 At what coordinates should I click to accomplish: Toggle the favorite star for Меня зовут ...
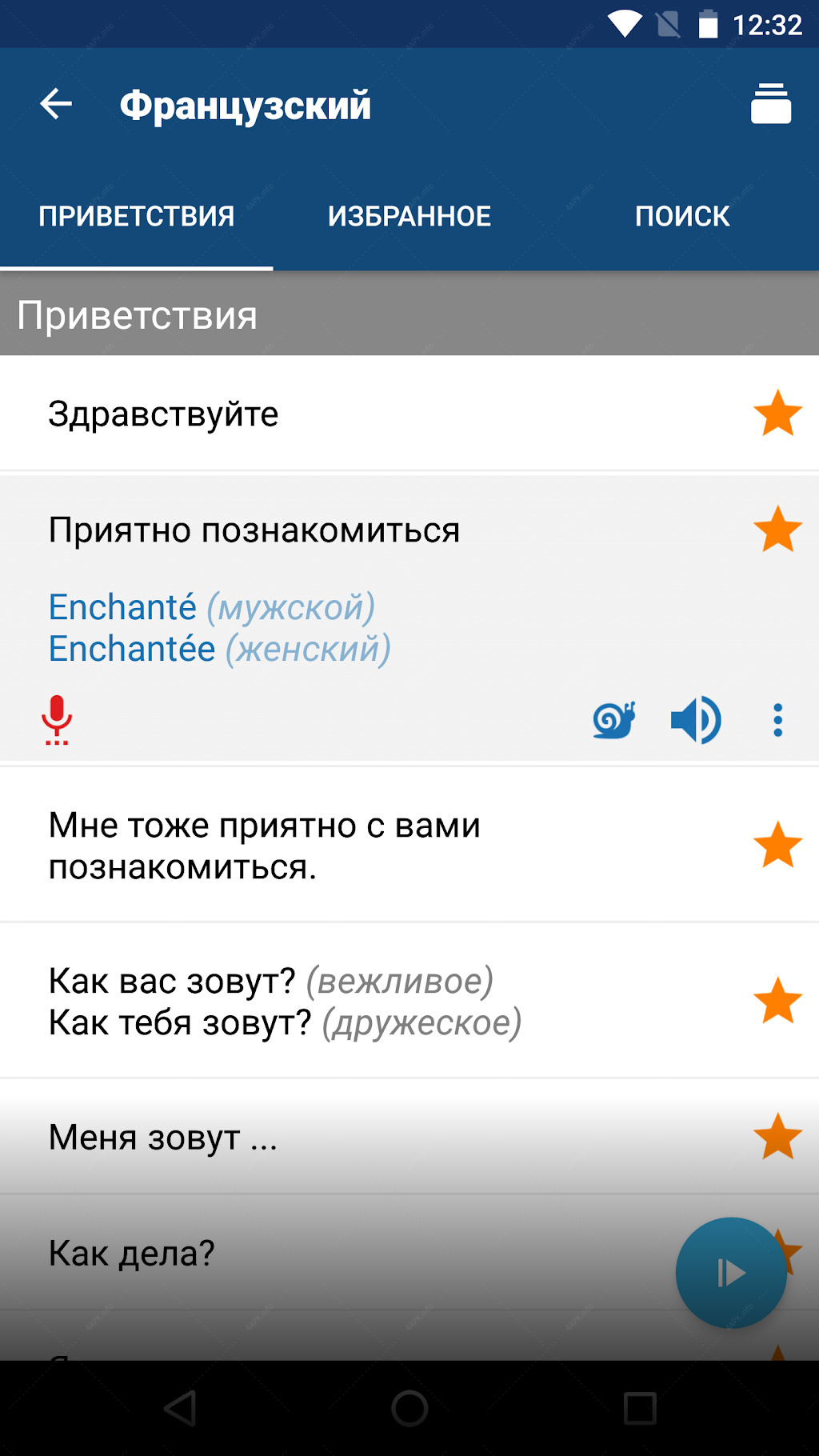777,1137
